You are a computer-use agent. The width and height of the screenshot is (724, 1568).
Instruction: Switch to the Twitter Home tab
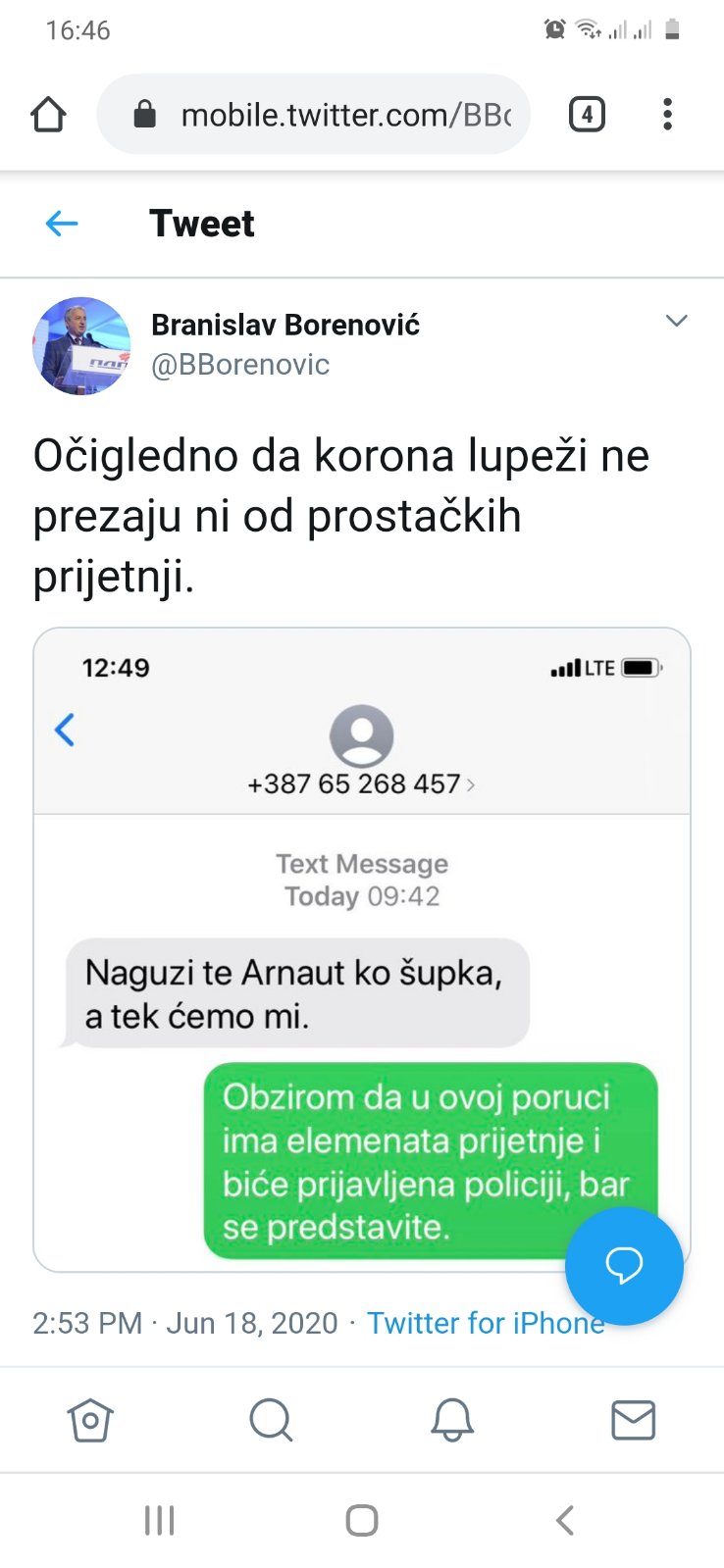tap(90, 1419)
